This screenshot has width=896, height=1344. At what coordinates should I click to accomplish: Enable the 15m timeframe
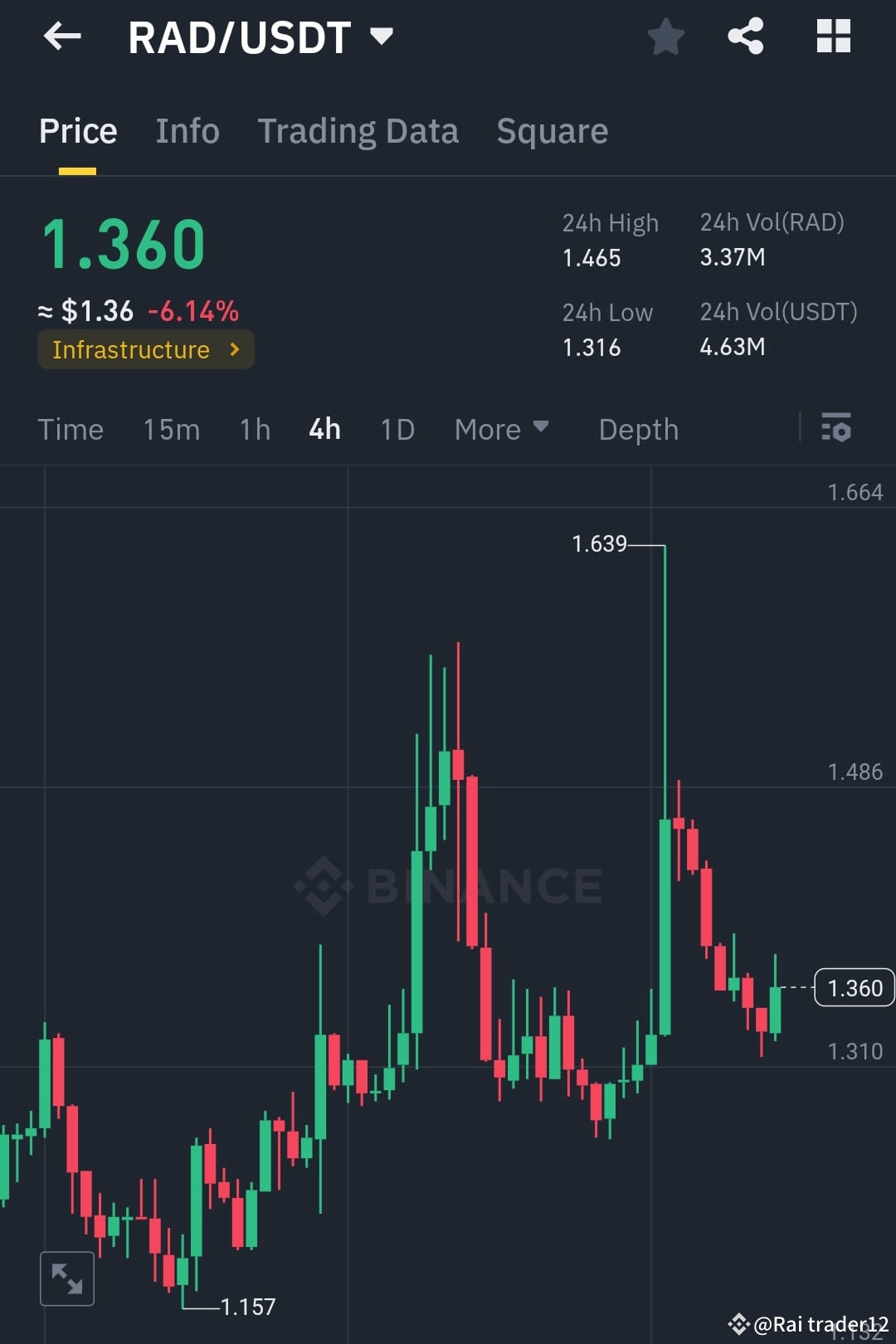(x=171, y=429)
